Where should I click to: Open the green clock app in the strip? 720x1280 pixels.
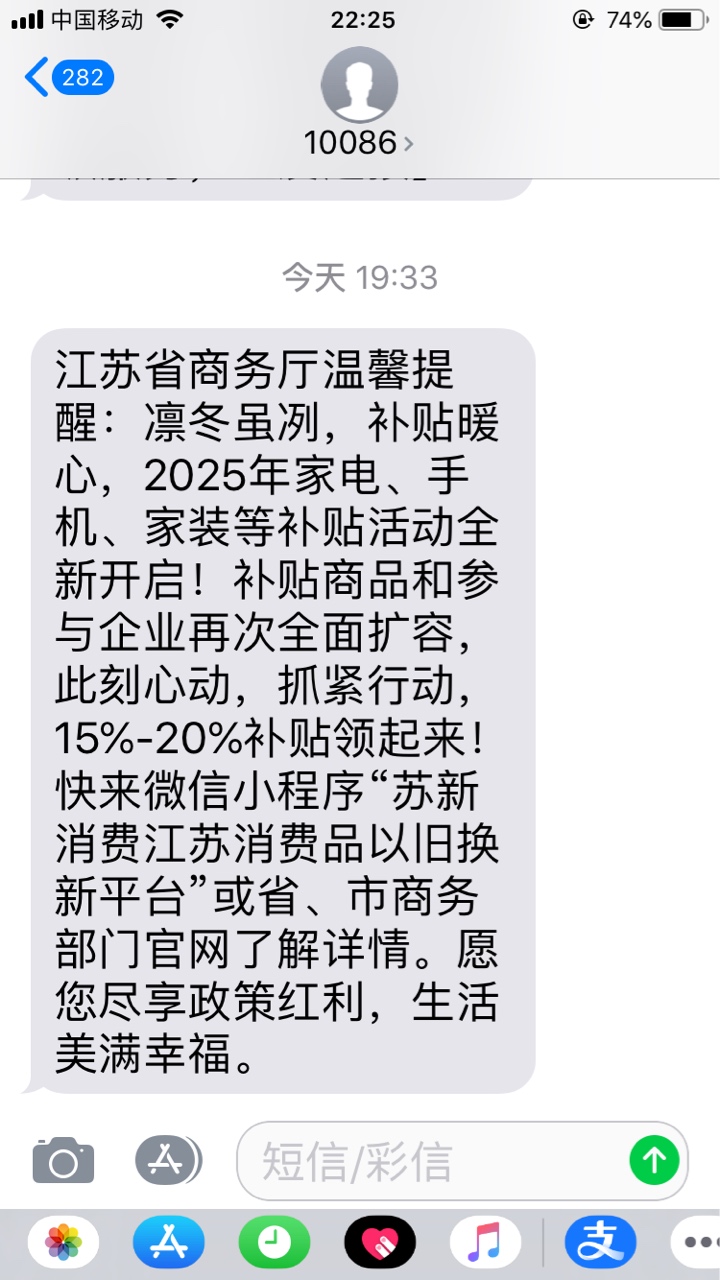[x=273, y=1243]
